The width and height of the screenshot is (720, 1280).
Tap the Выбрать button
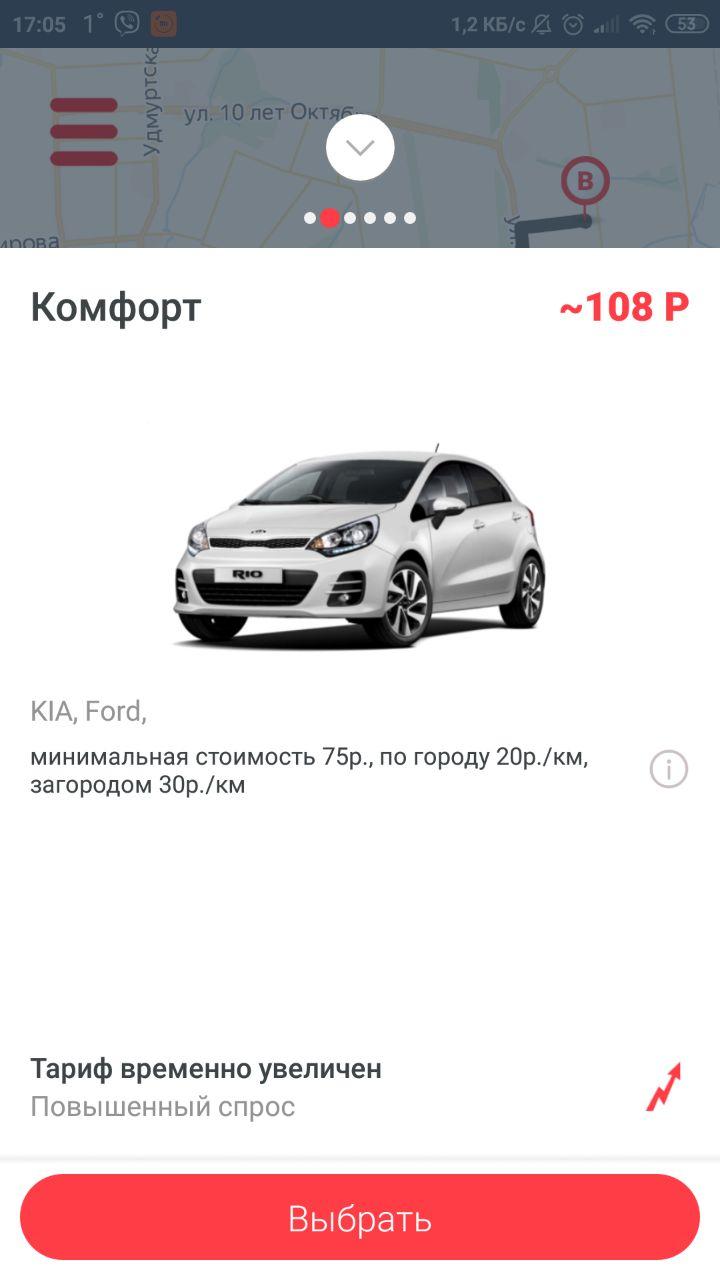(360, 1218)
